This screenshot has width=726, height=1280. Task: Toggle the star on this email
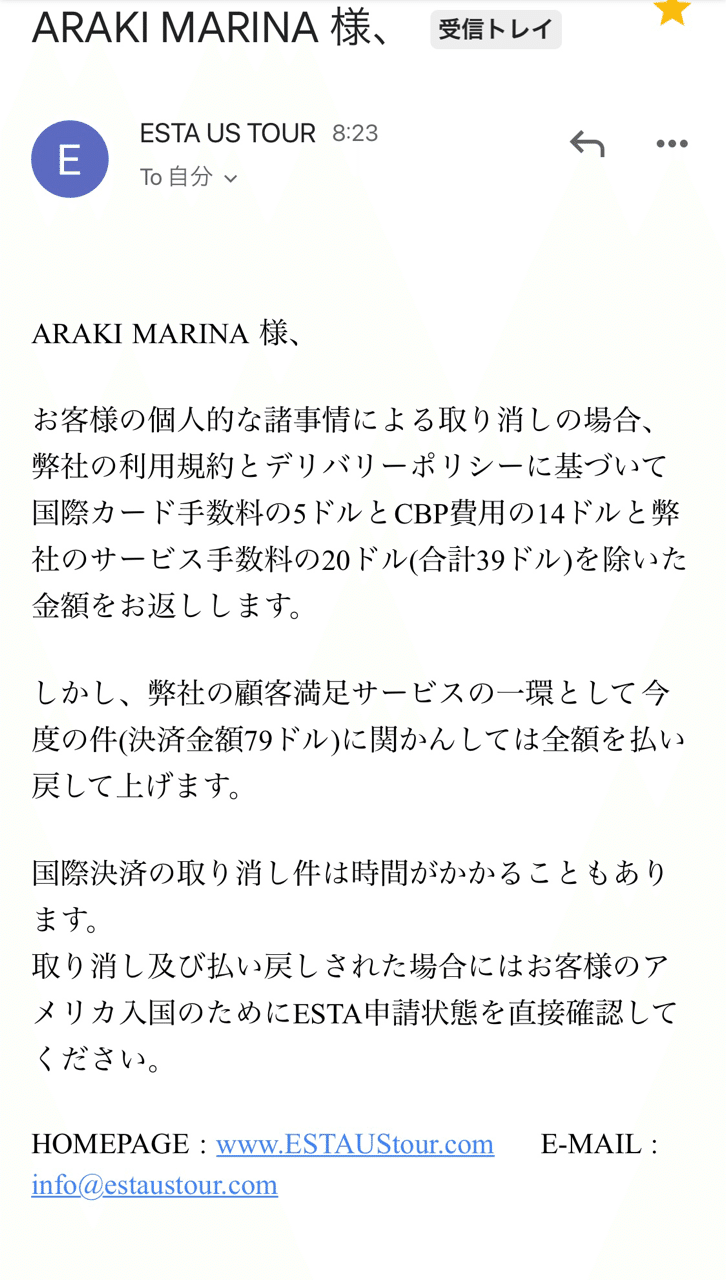pyautogui.click(x=671, y=10)
